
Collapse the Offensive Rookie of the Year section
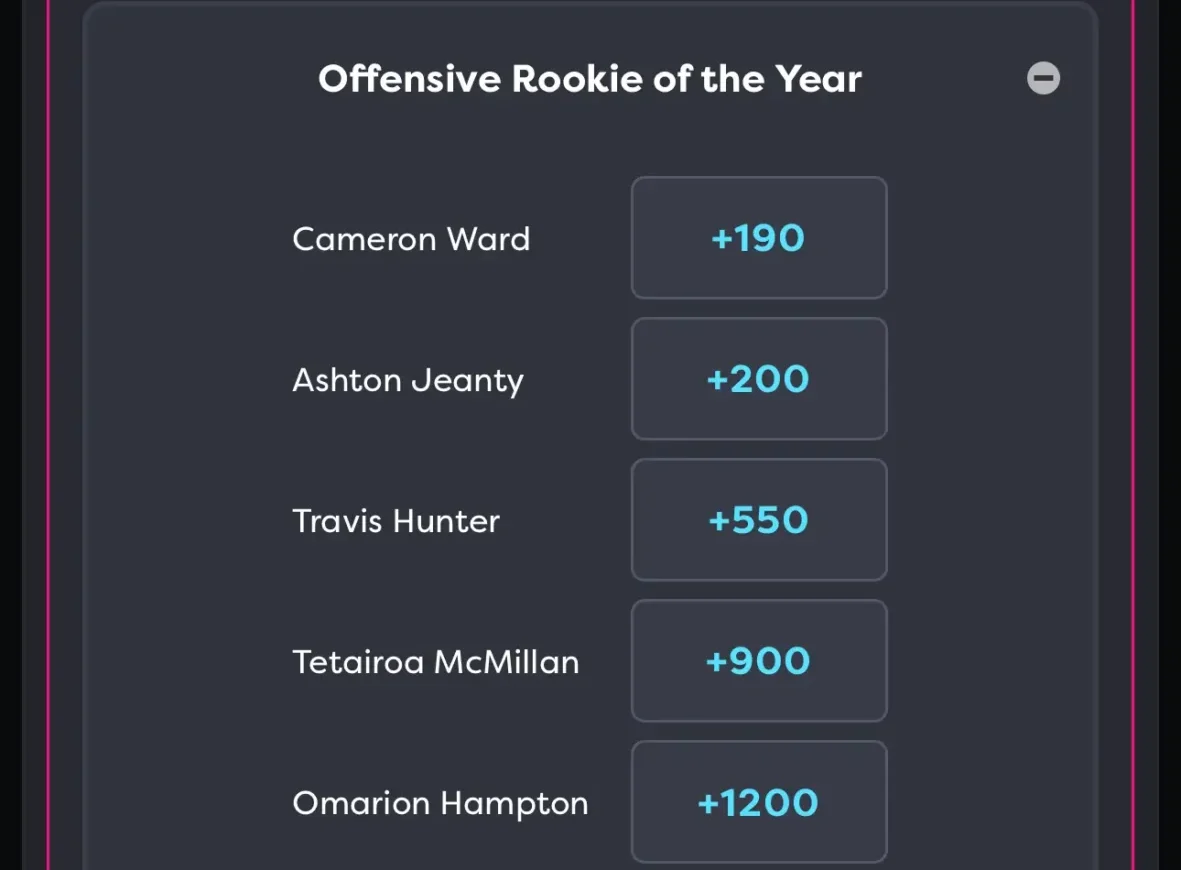(1043, 78)
